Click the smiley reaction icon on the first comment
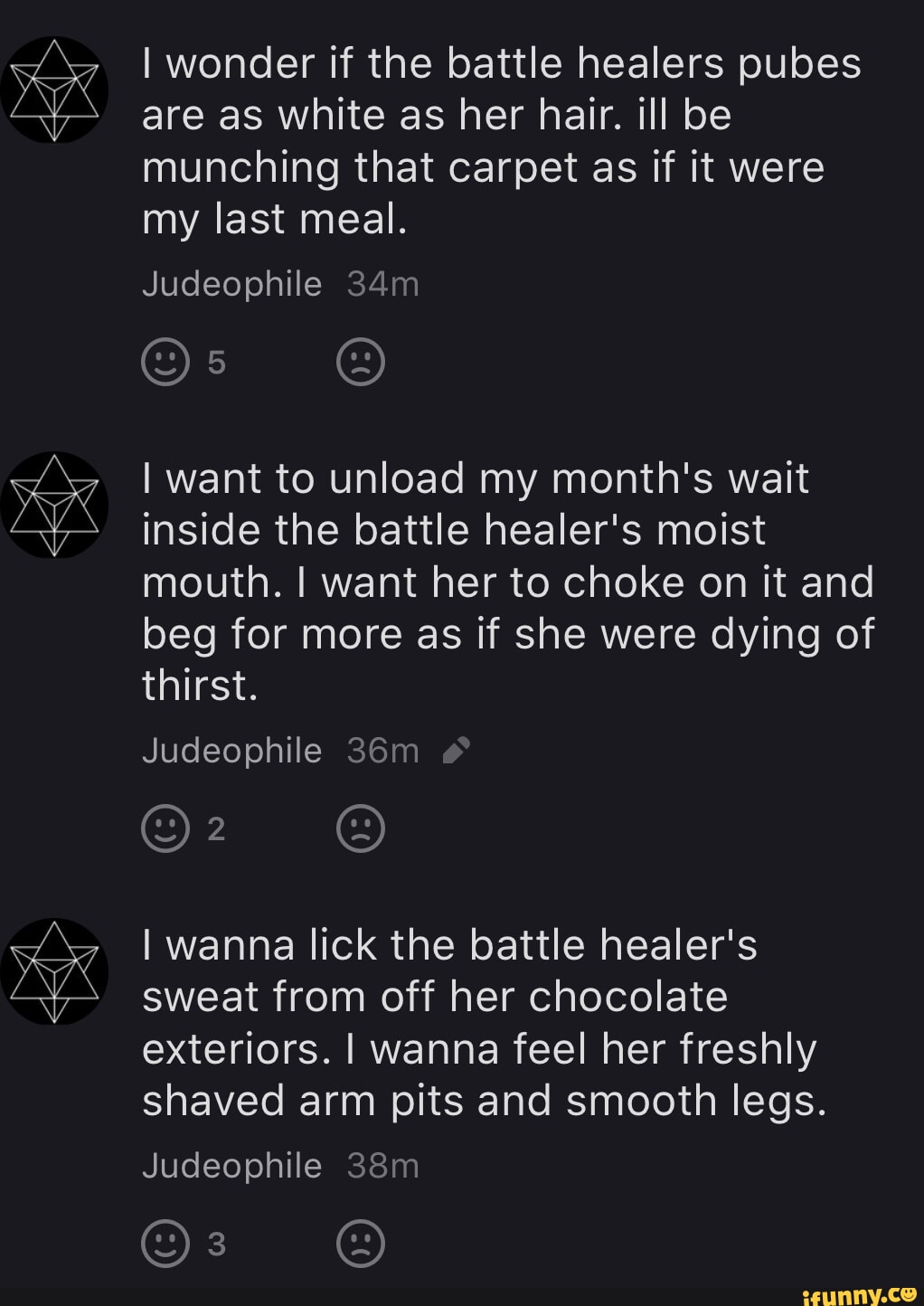This screenshot has width=924, height=1306. [x=164, y=361]
